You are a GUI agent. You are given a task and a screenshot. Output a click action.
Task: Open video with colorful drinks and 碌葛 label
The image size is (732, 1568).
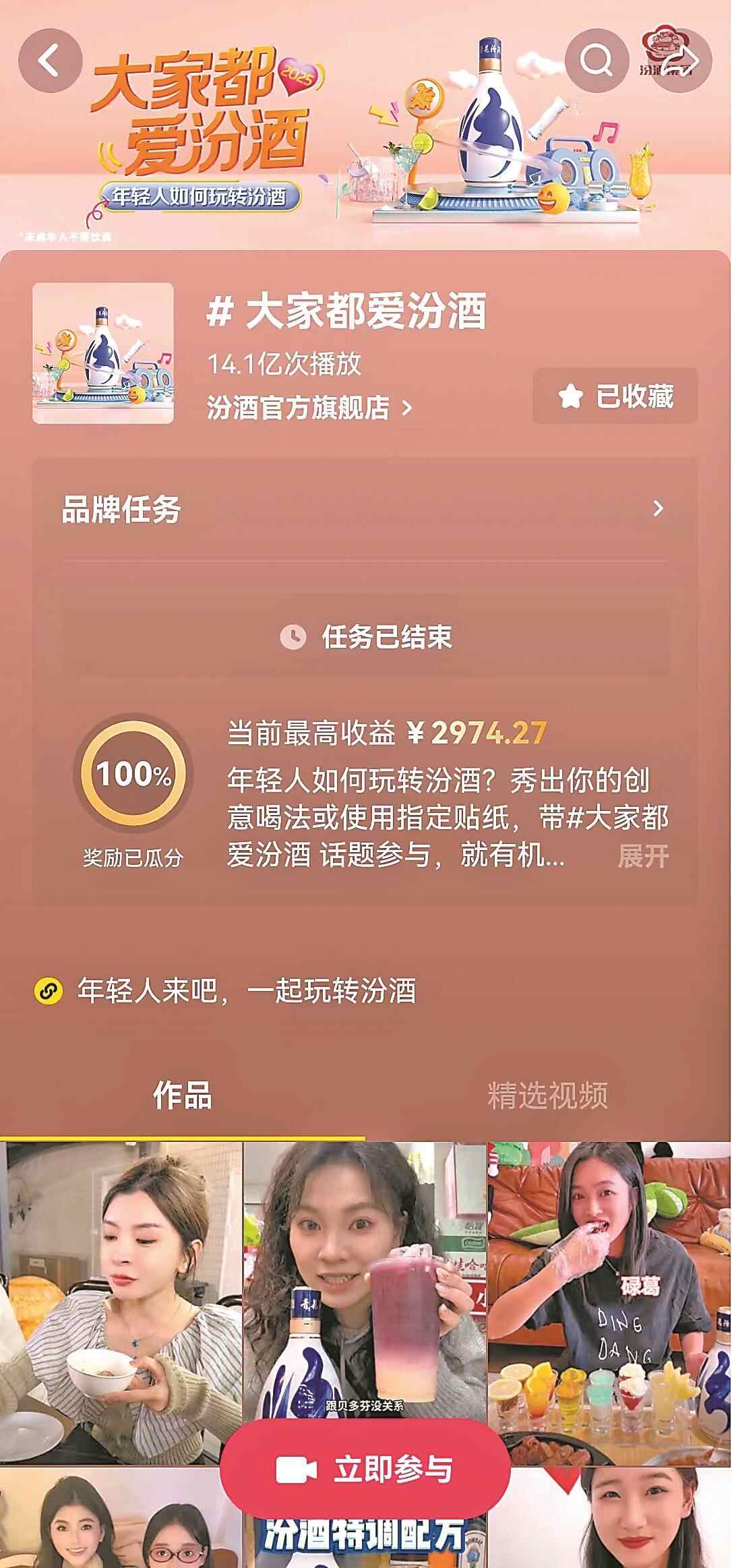[x=609, y=1301]
